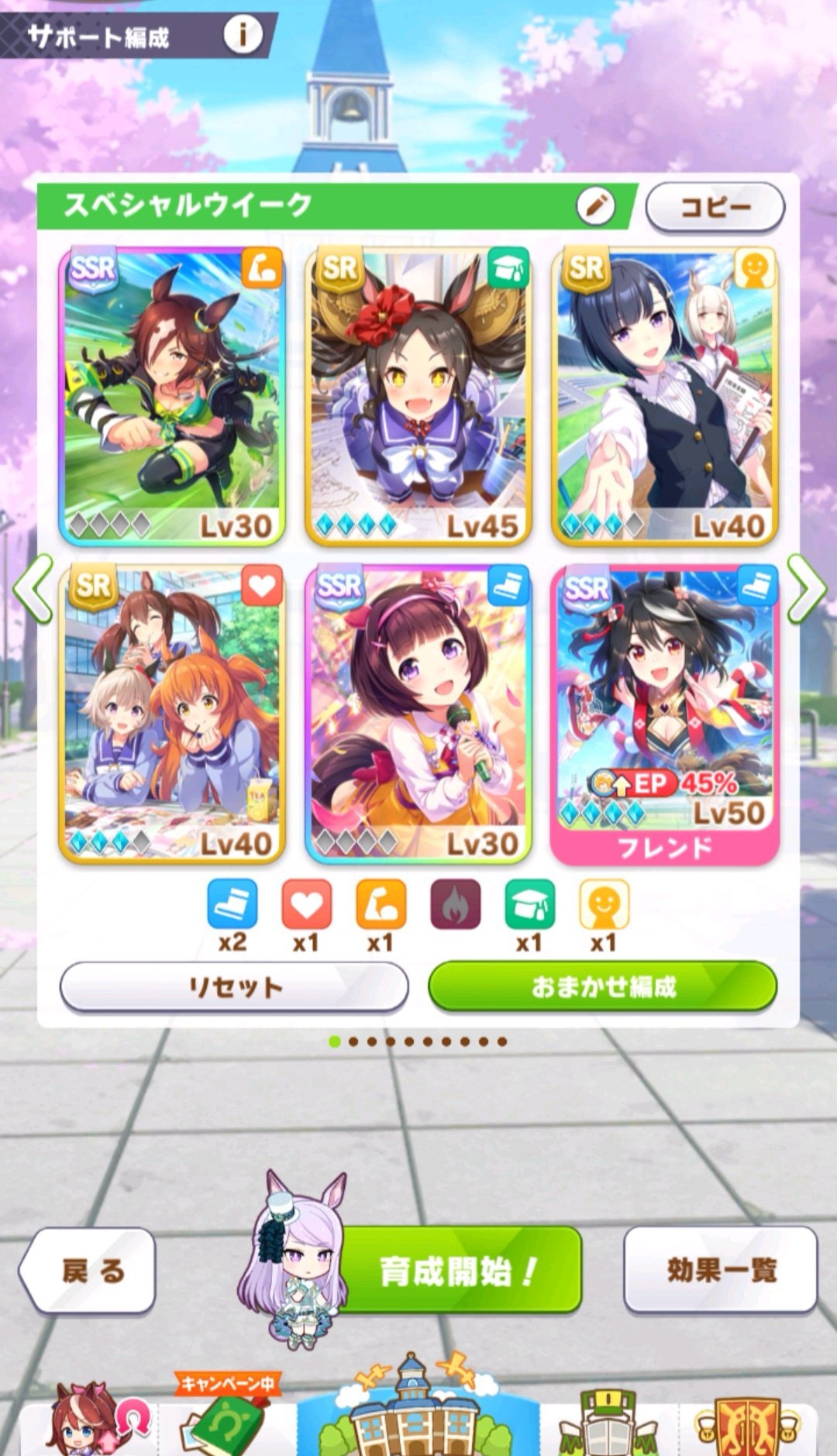Open the info icon beside サポート編成
837x1456 pixels.
[x=243, y=35]
